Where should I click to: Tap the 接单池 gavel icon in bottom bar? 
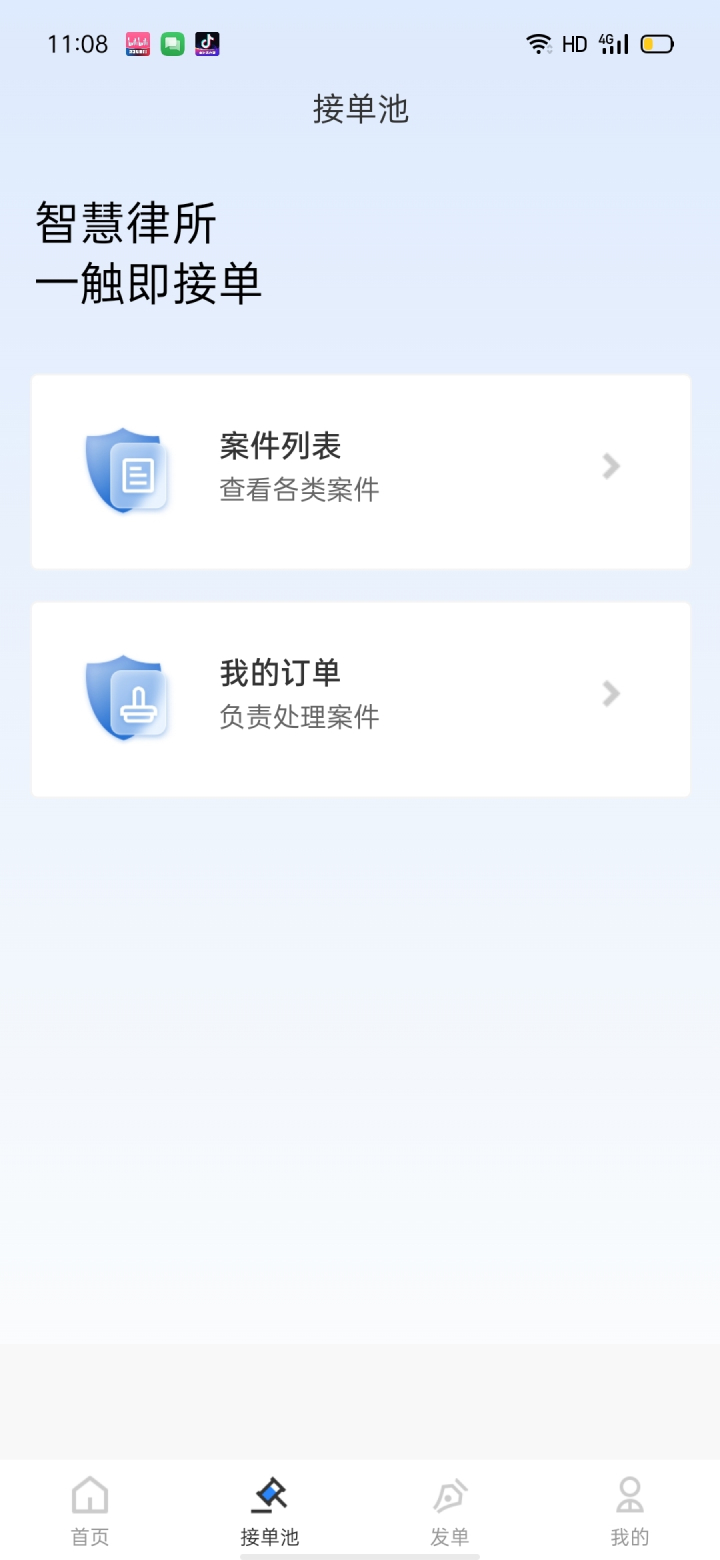tap(269, 1492)
